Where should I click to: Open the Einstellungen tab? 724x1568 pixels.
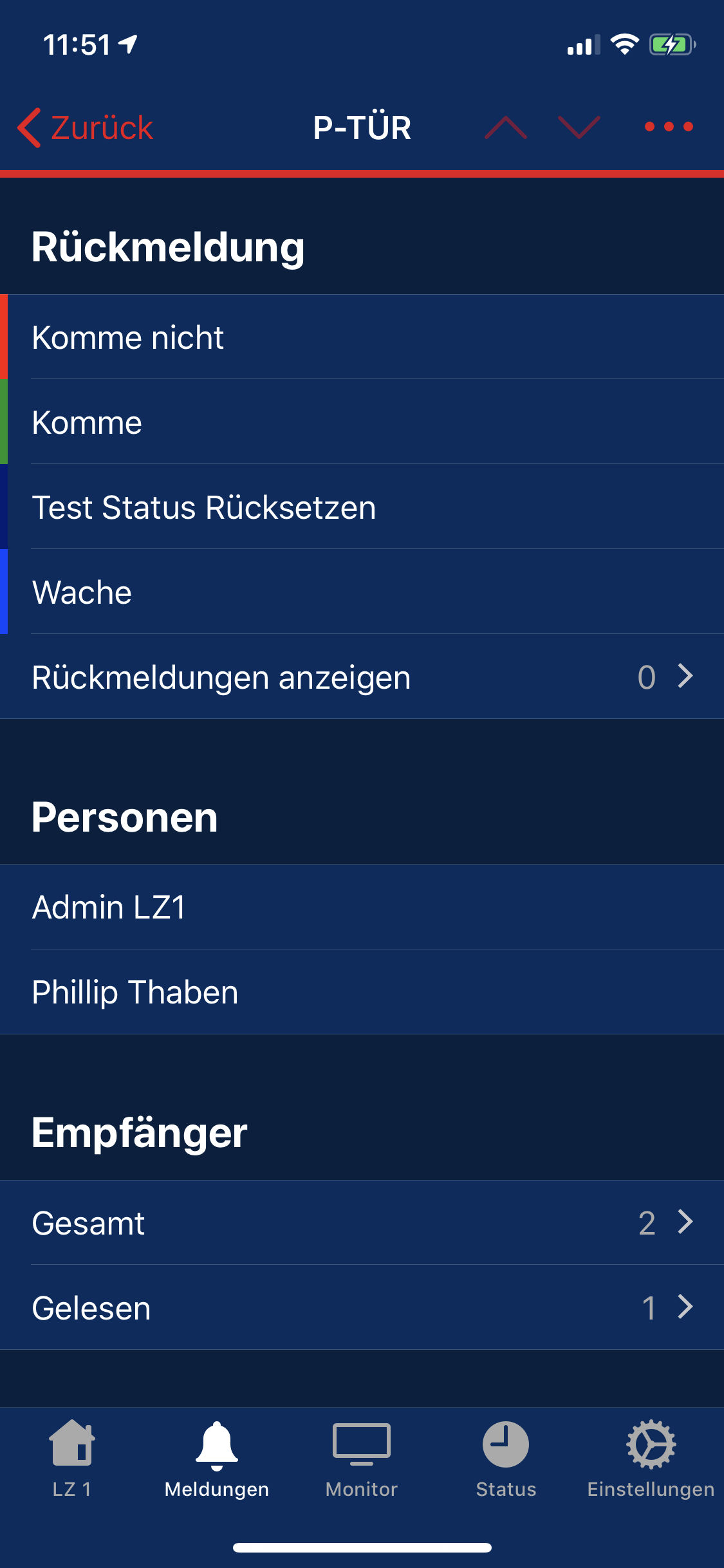pyautogui.click(x=651, y=1459)
